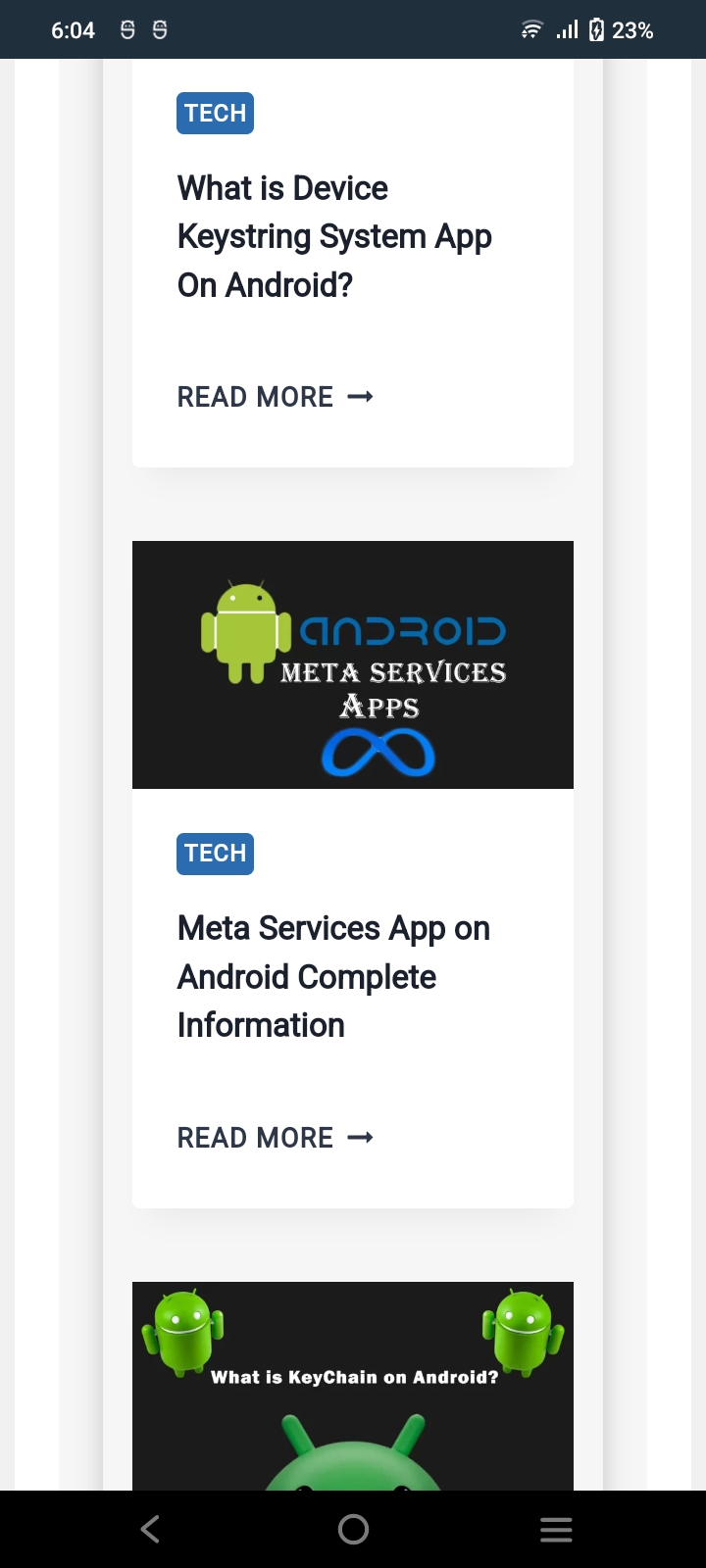Image resolution: width=706 pixels, height=1568 pixels.
Task: Go back with the system back button
Action: coord(150,1529)
